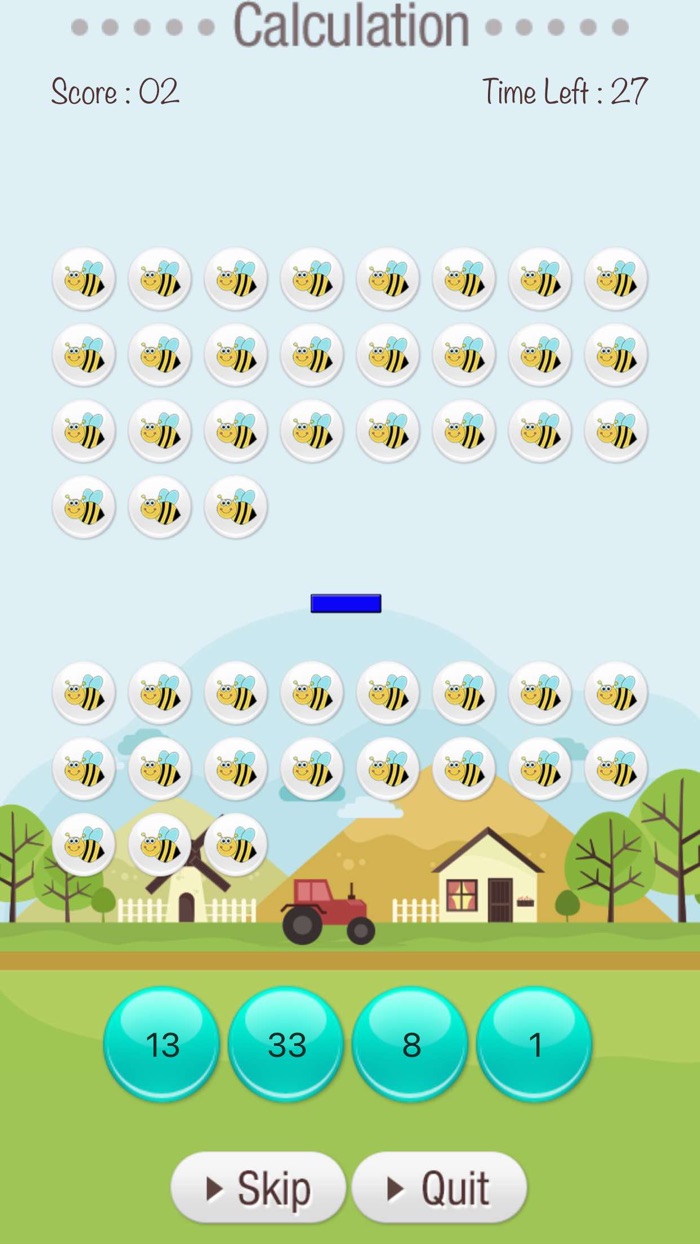Quit the calculation game
The height and width of the screenshot is (1244, 700).
(x=439, y=1188)
